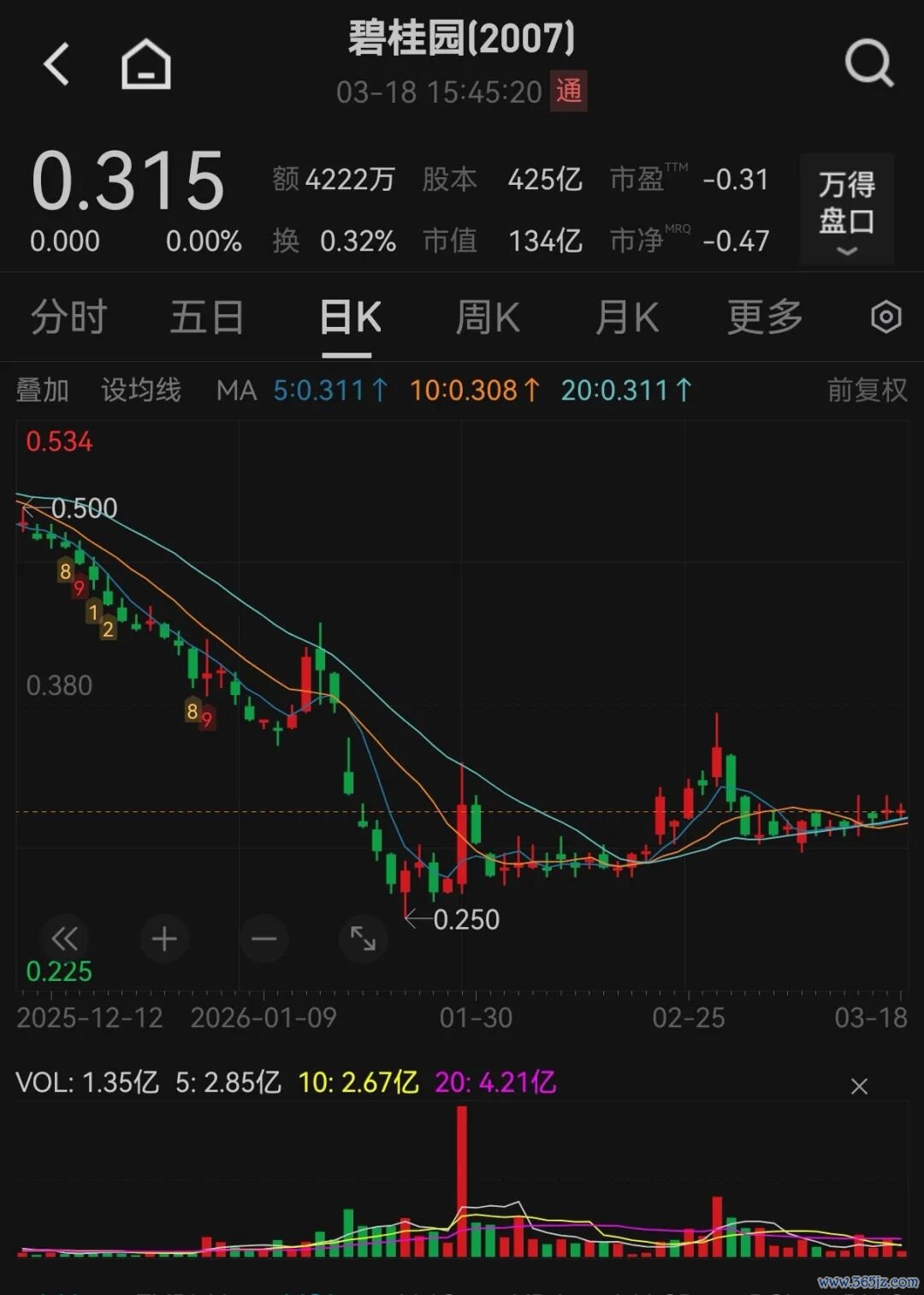The image size is (924, 1295).
Task: Toggle 设均线 moving average settings
Action: [141, 390]
